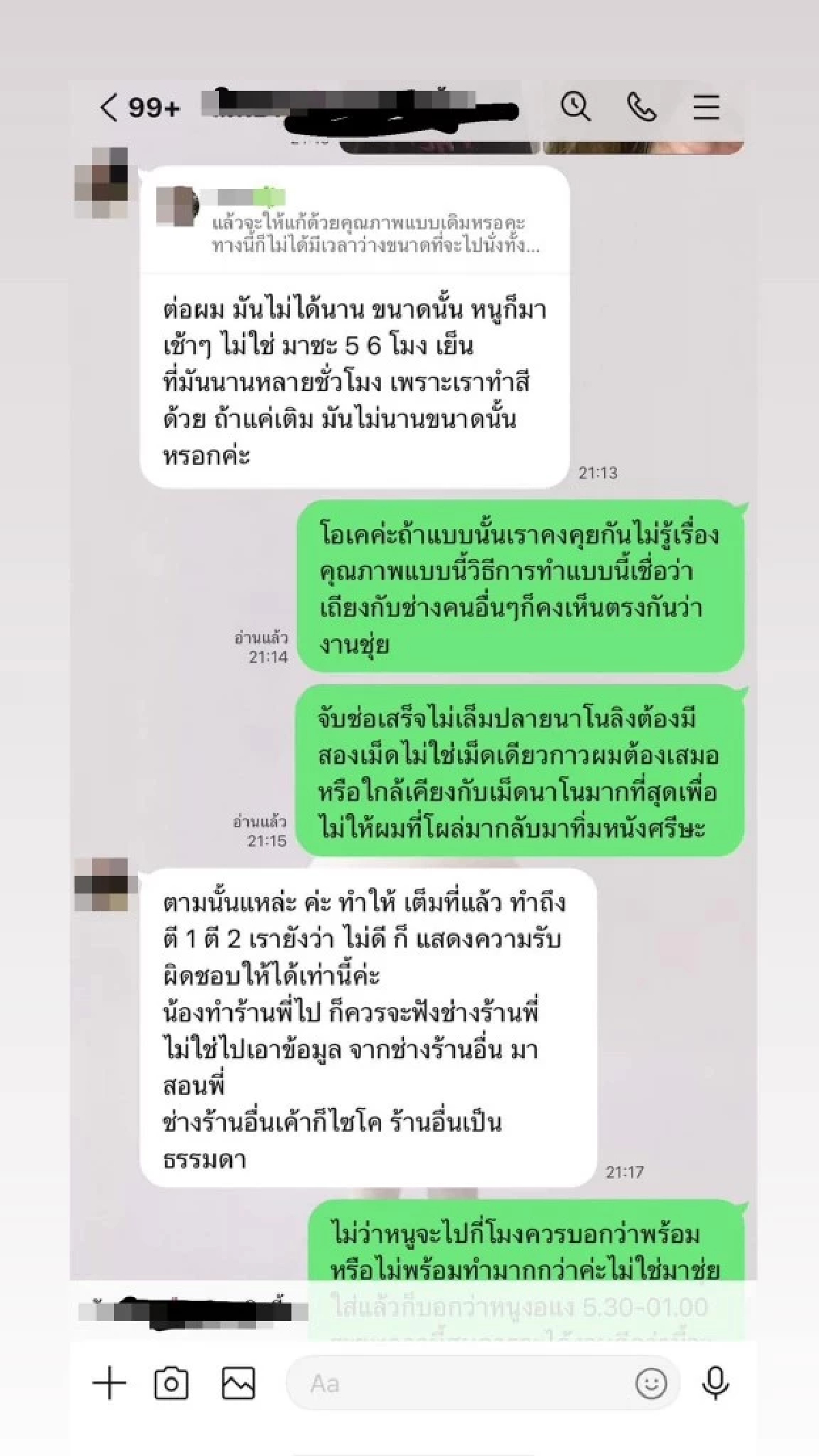Open the emoji and sticker picker
This screenshot has height=1456, width=819.
click(650, 1384)
